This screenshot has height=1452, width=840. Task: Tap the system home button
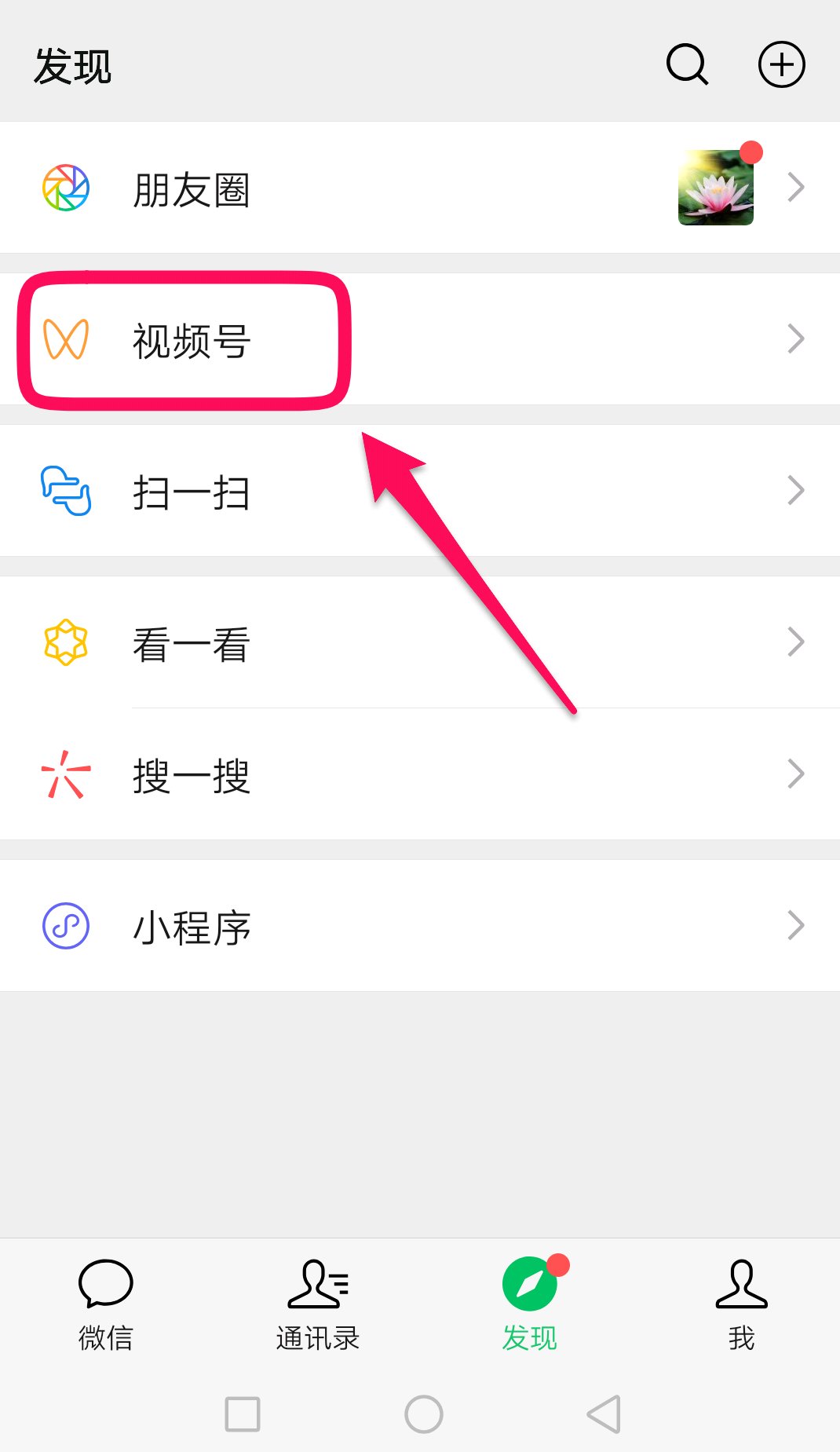[x=423, y=1414]
